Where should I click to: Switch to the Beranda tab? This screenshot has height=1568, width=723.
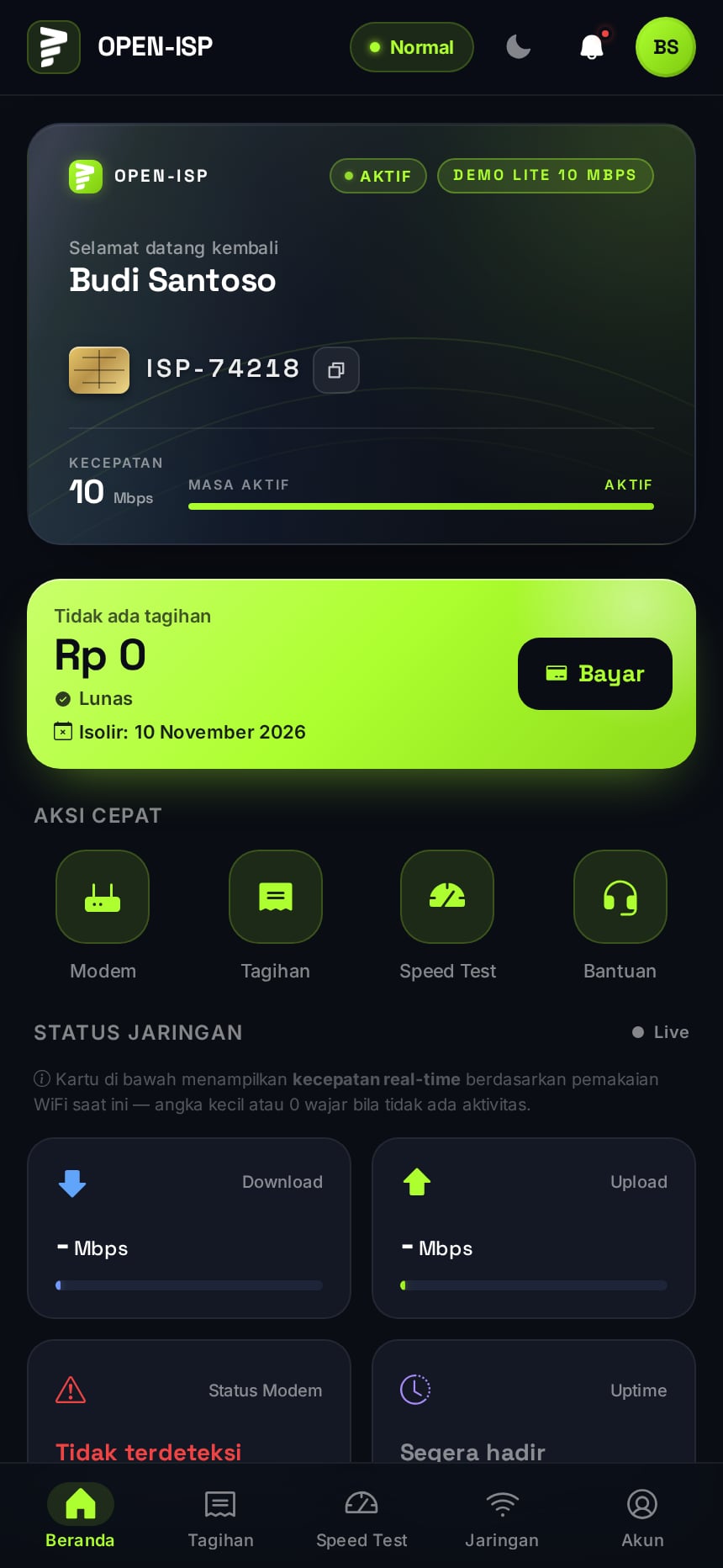point(80,1516)
